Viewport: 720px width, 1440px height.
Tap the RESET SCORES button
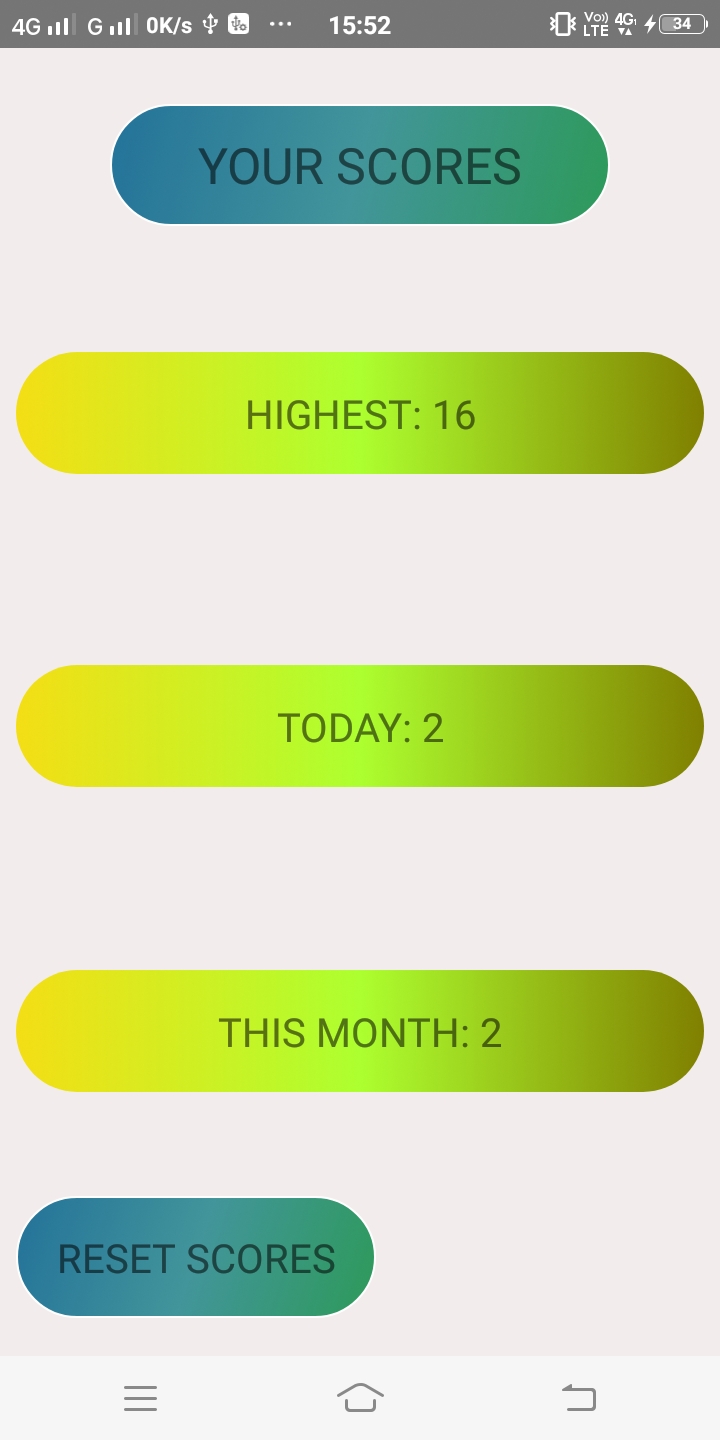tap(196, 1257)
